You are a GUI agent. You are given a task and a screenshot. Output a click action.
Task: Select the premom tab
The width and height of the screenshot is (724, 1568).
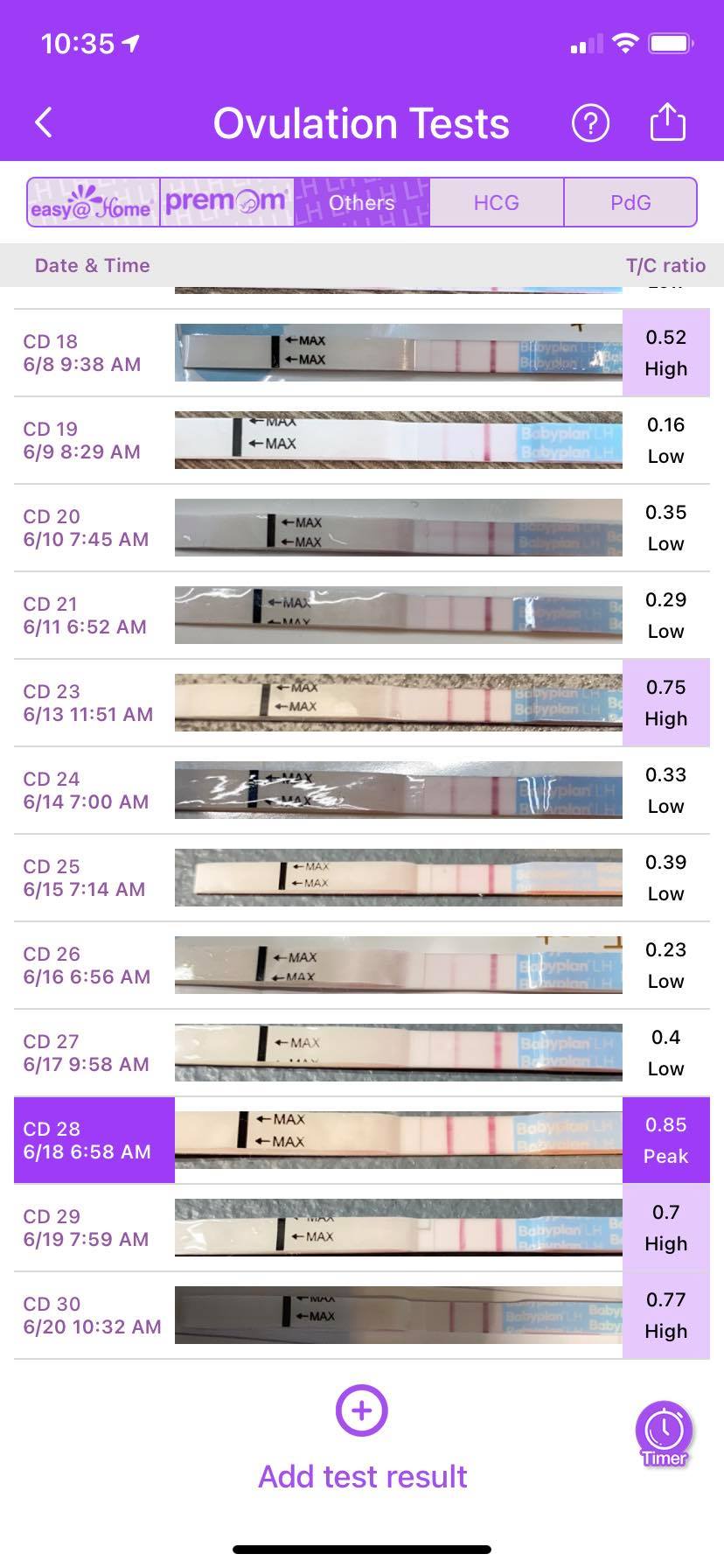coord(227,202)
